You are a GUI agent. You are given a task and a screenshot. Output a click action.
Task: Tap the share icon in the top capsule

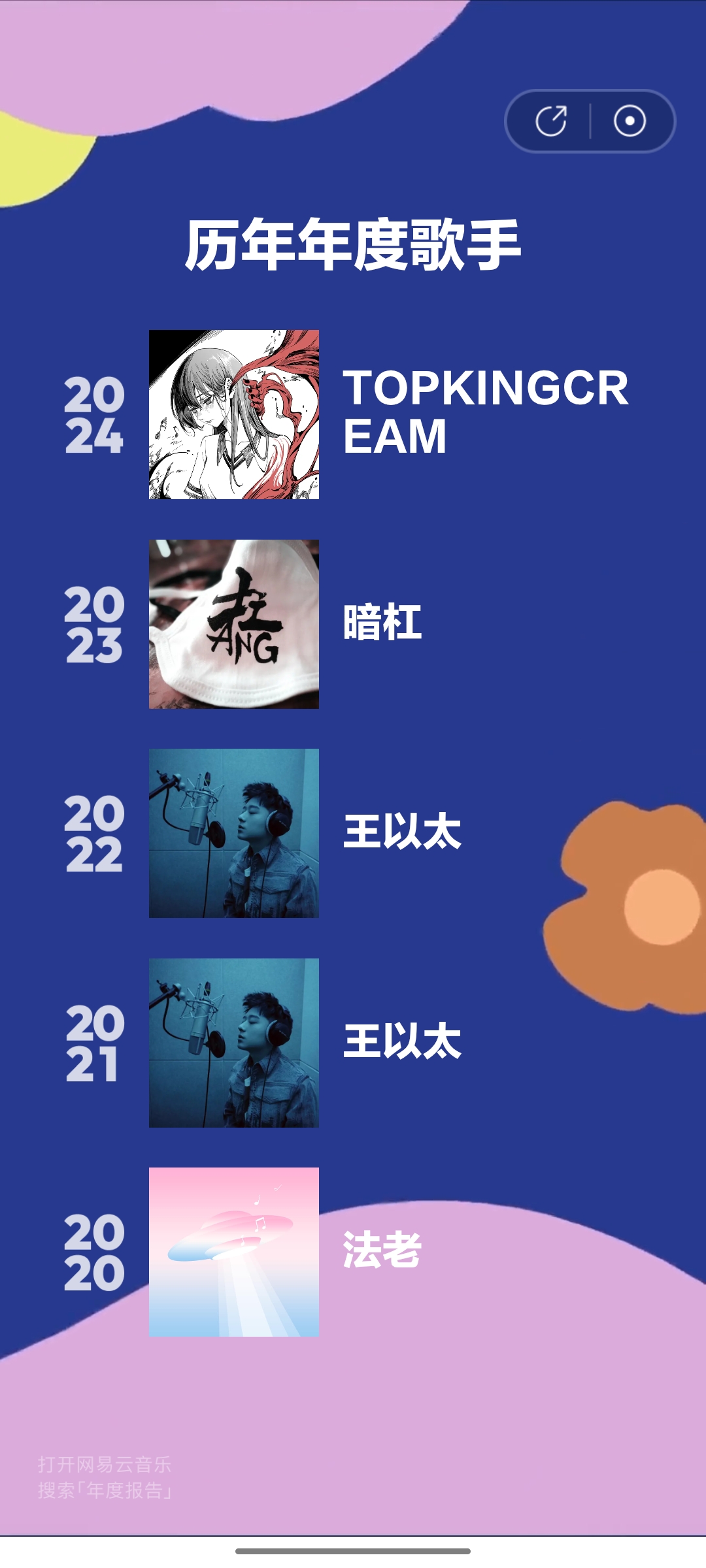pos(550,121)
